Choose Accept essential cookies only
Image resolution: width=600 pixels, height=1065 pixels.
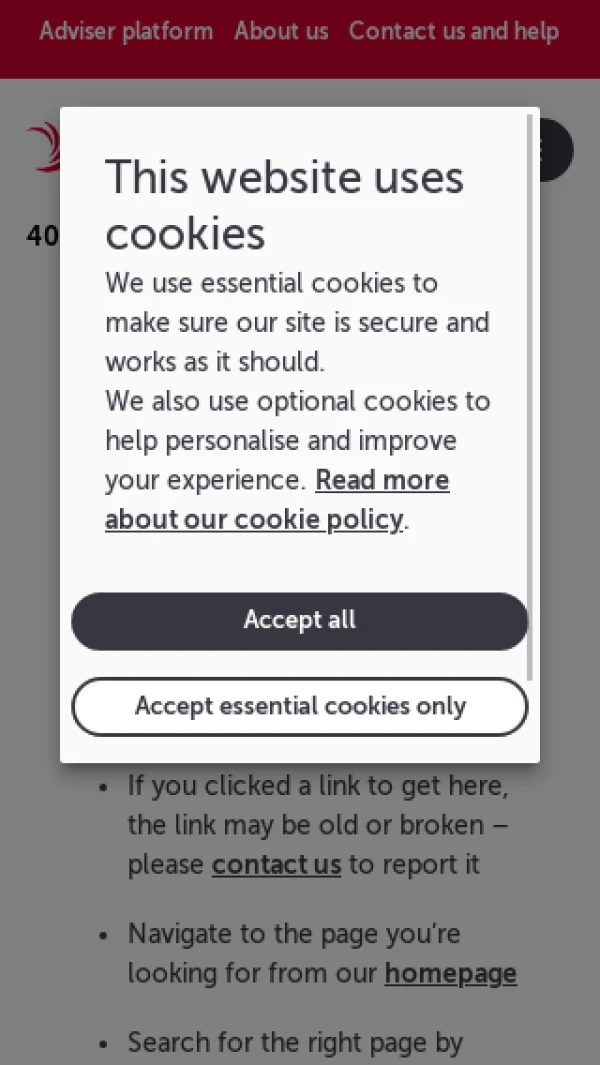click(x=299, y=707)
